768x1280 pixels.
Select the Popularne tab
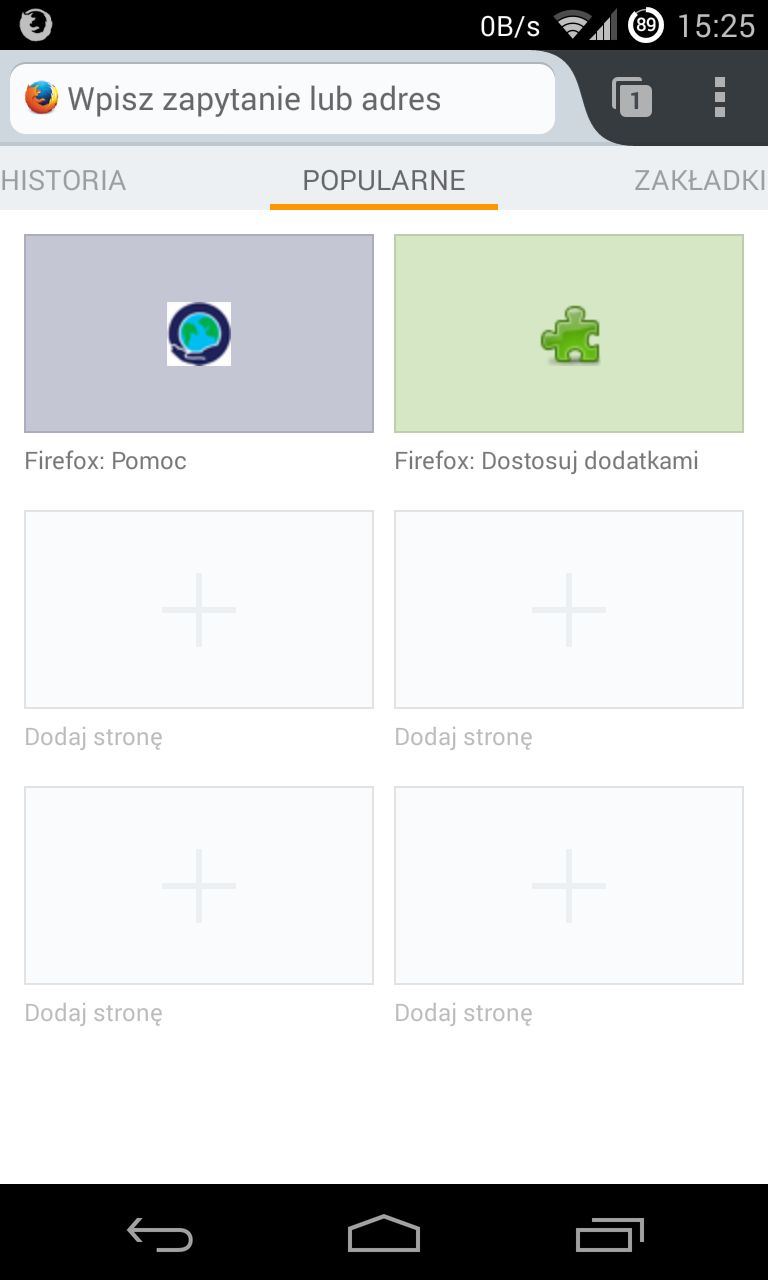tap(384, 180)
